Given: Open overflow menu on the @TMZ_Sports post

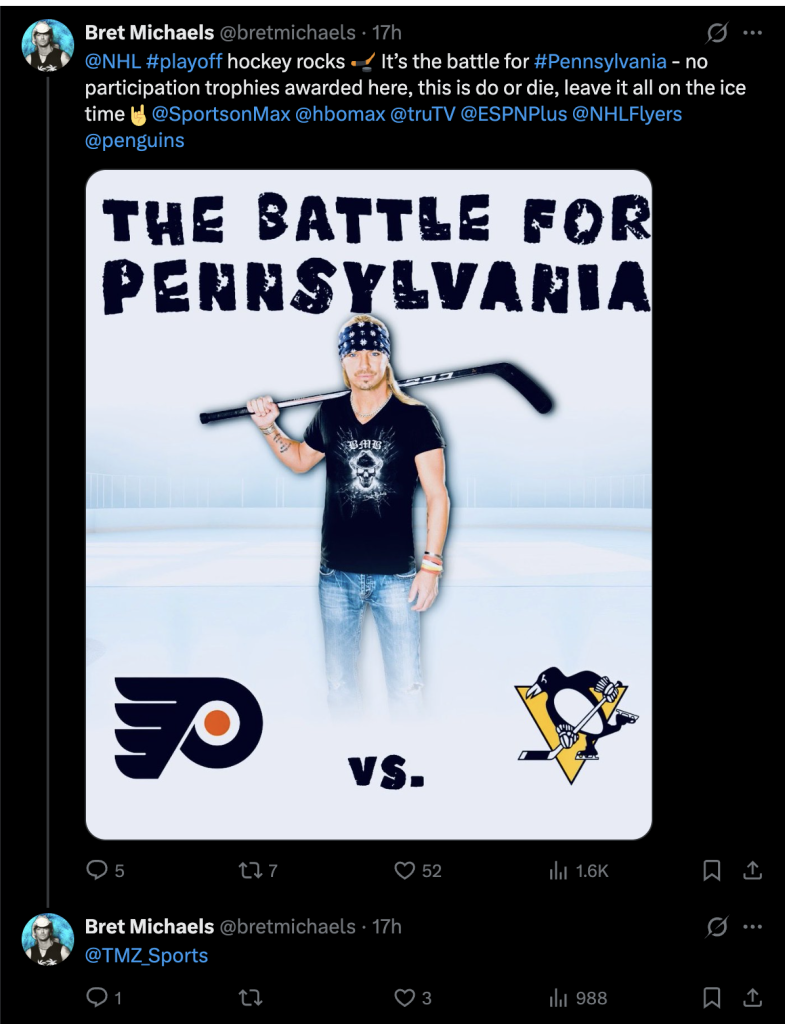Looking at the screenshot, I should [x=752, y=927].
